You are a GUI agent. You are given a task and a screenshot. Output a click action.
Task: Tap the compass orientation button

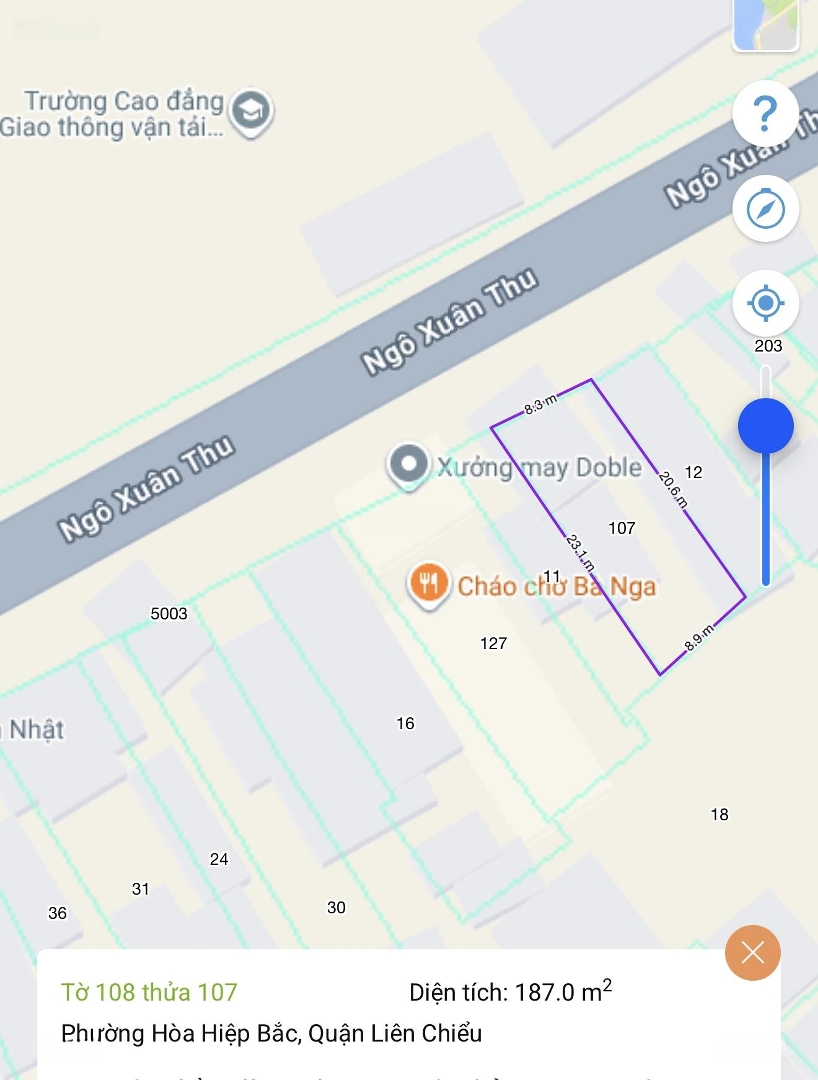[765, 209]
